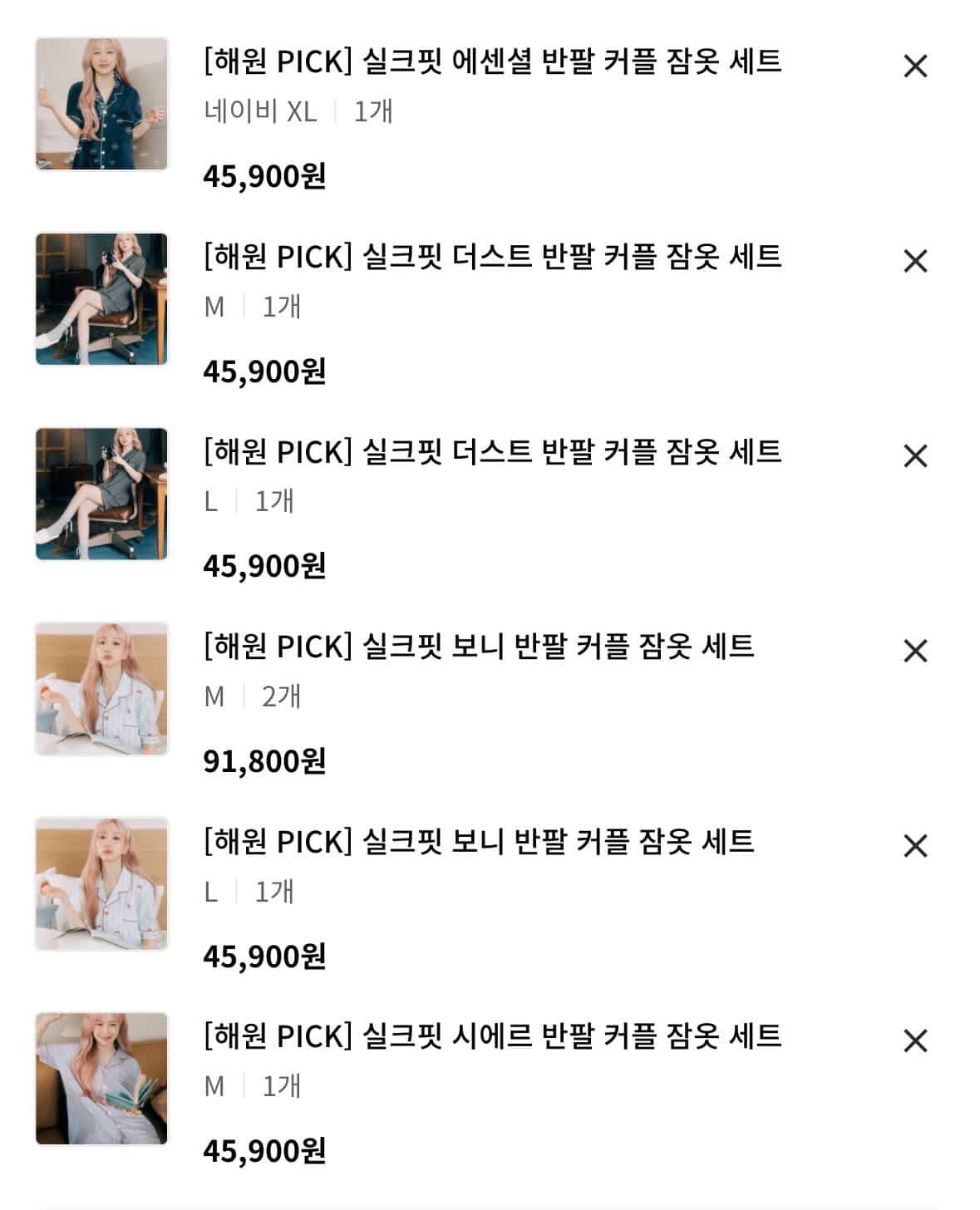
Task: Remove the 시에르 size M item
Action: pyautogui.click(x=914, y=1040)
